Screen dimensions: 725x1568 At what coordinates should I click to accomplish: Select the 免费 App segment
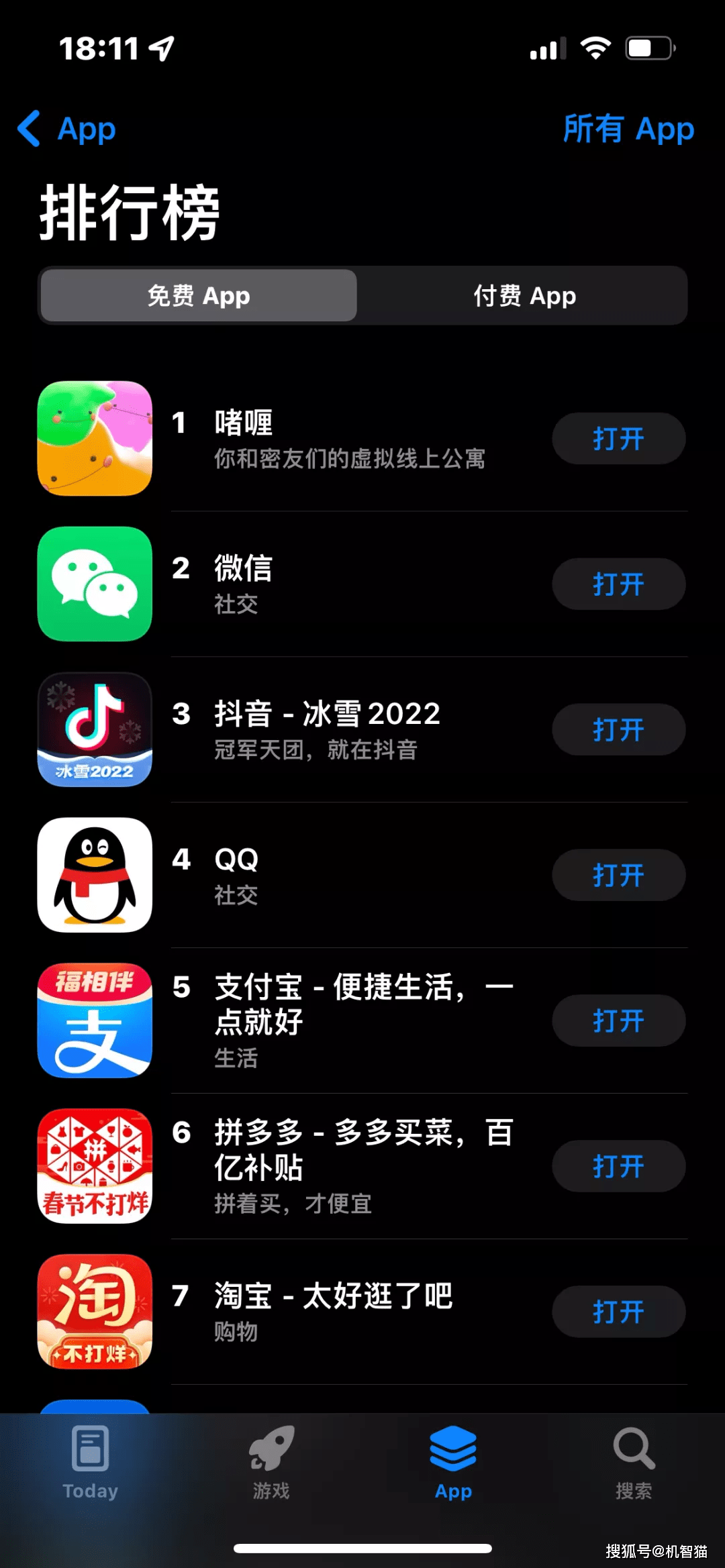199,296
